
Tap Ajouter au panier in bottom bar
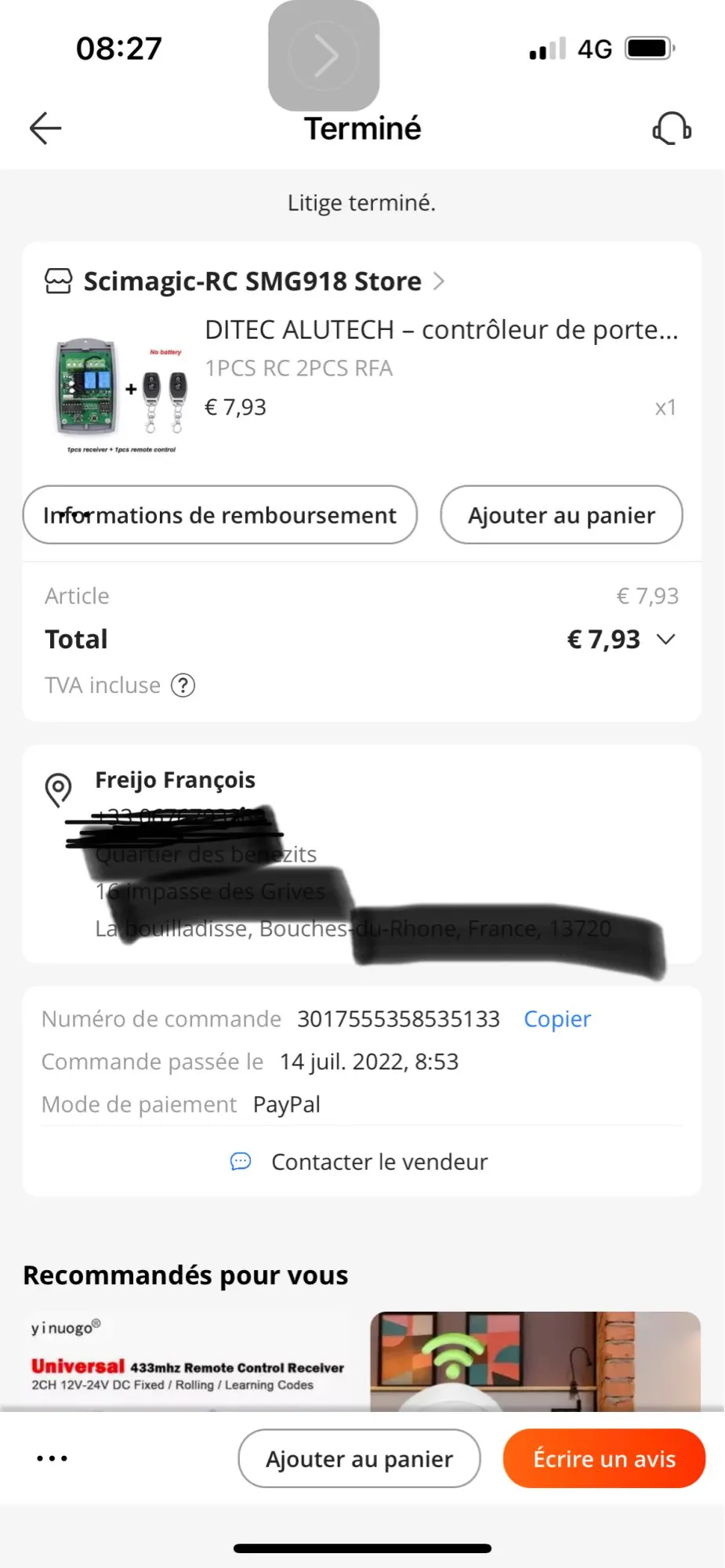coord(359,1458)
